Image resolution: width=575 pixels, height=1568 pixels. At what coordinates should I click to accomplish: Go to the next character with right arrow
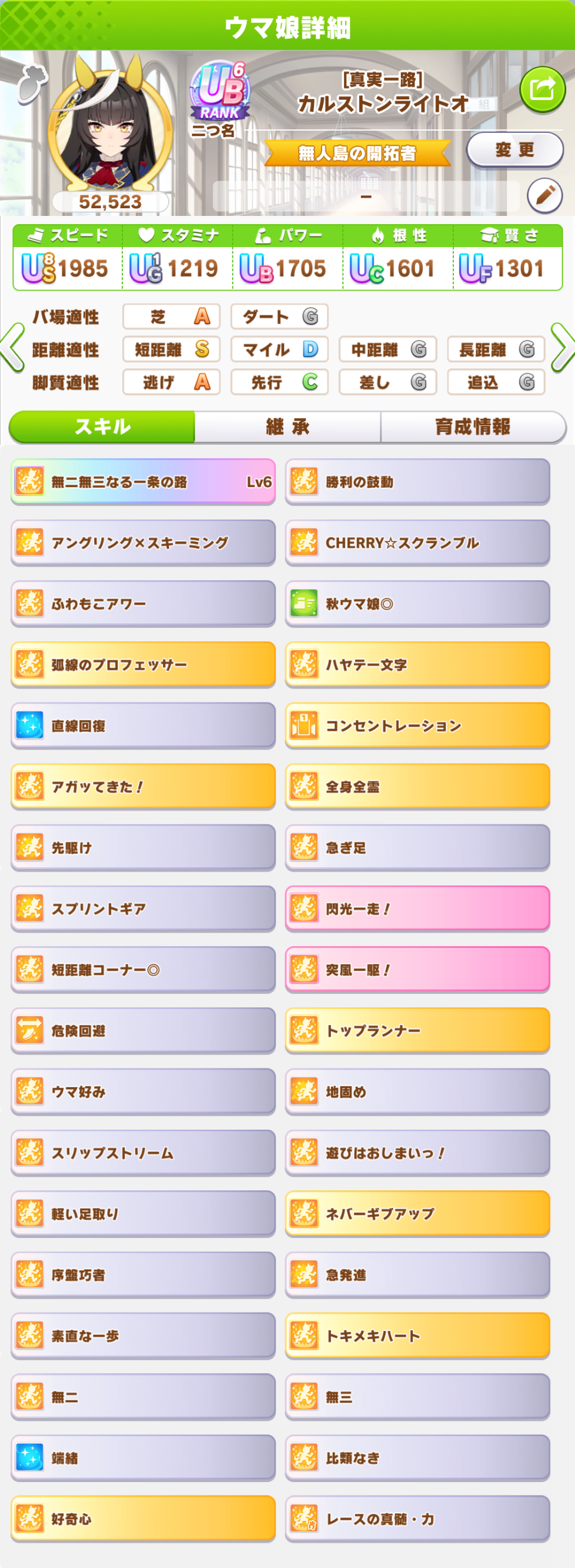[x=562, y=348]
